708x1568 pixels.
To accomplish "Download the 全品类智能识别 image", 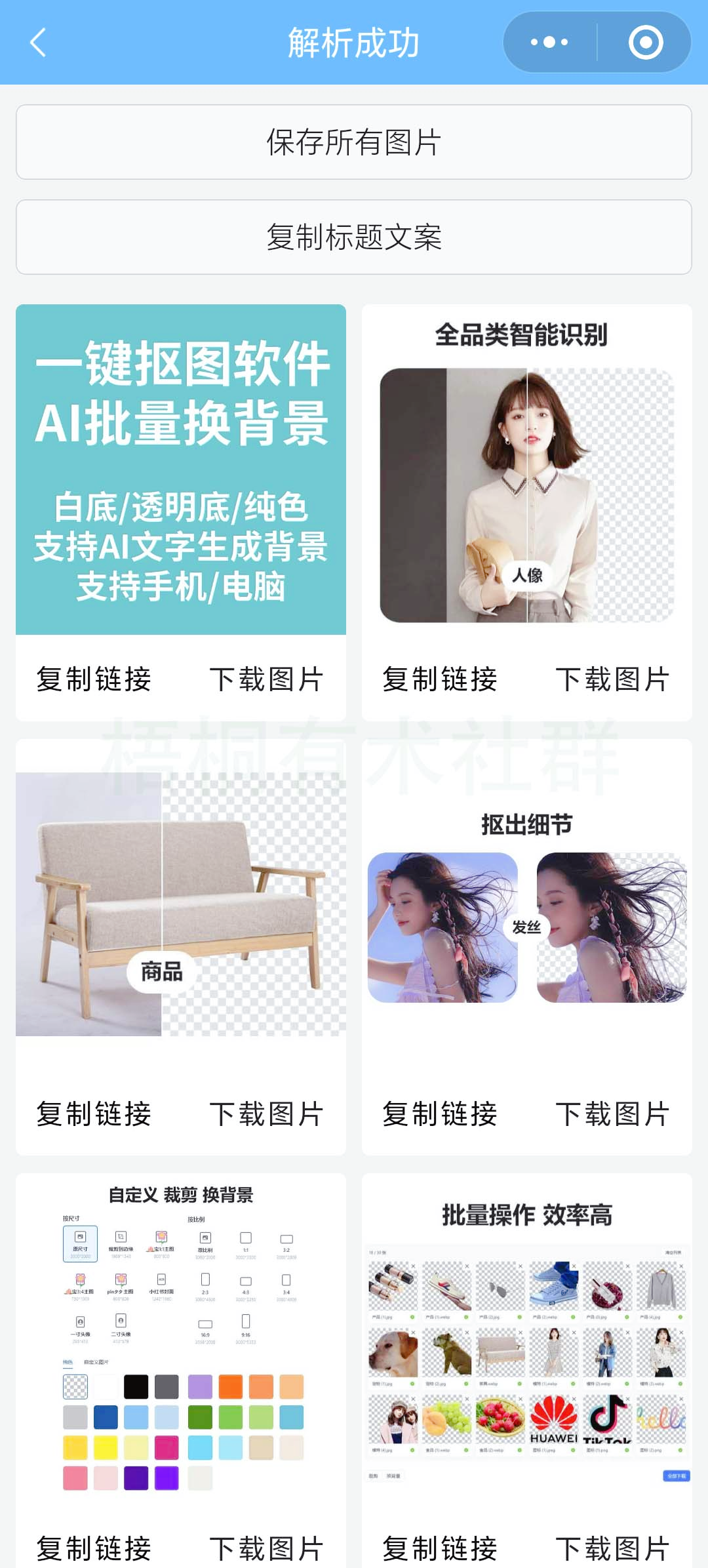I will pyautogui.click(x=612, y=679).
